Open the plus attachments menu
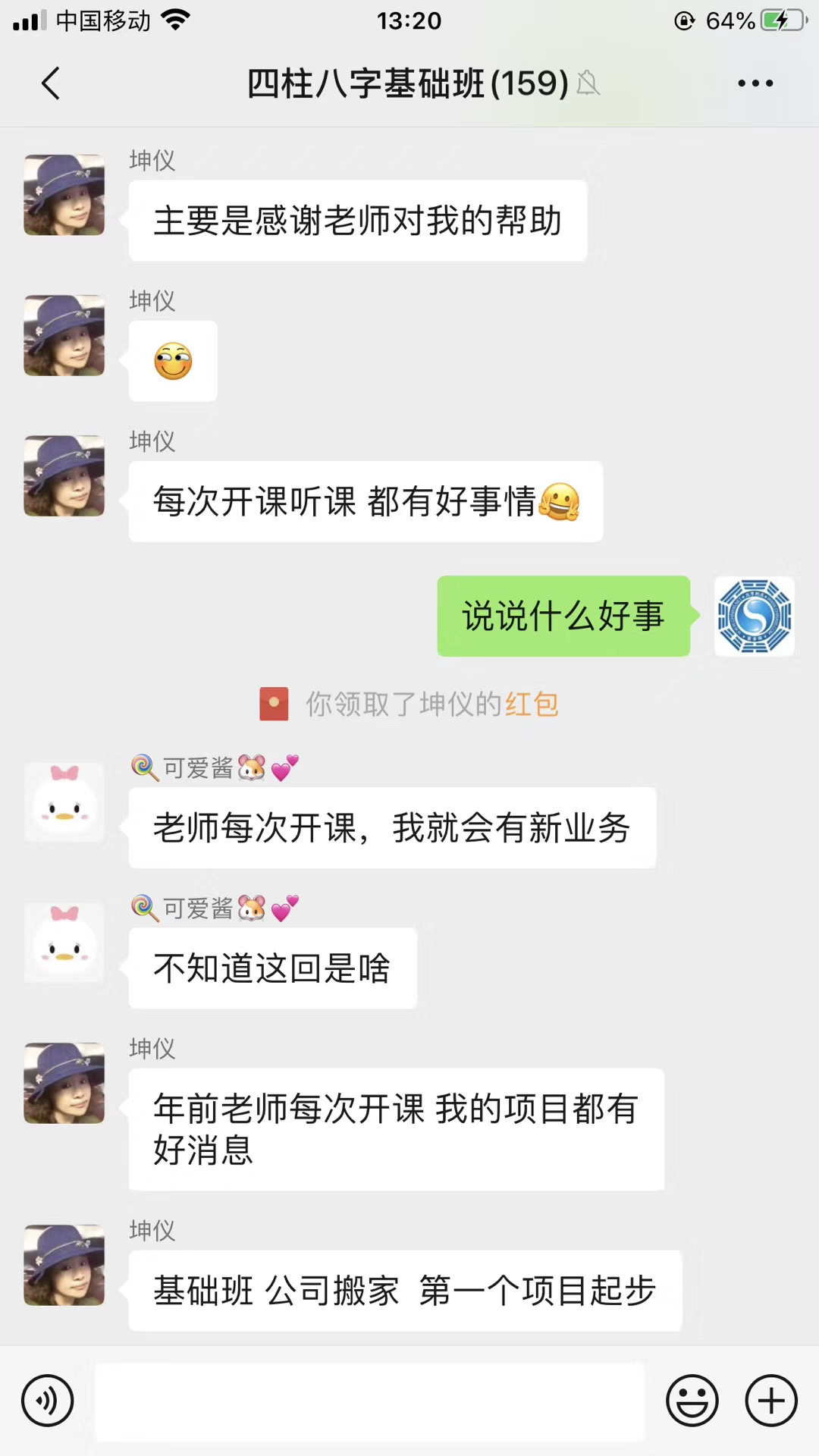Screen dimensions: 819x1456 pos(771,1401)
